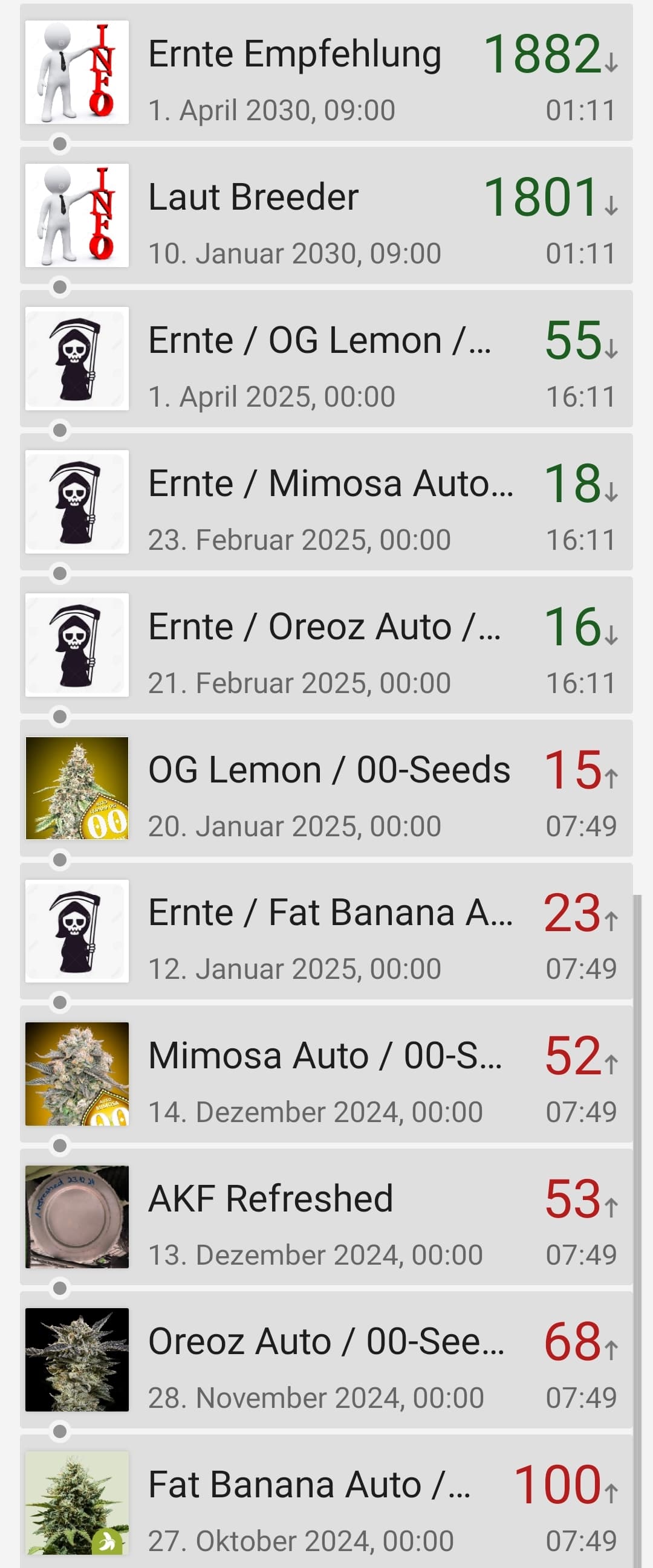Select the Laut Breeder countdown row

(326, 216)
